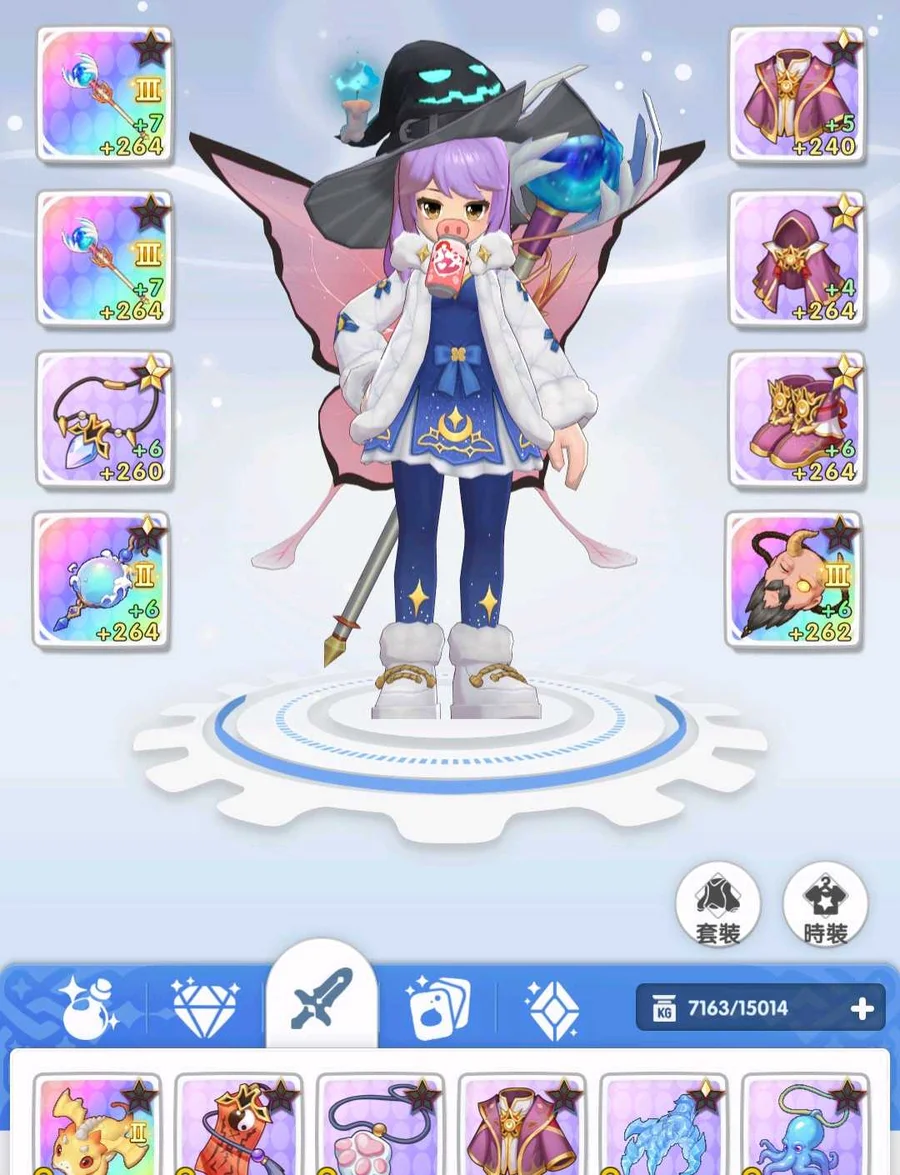The image size is (900, 1175).
Task: Open the purple robe slot with +240
Action: pos(796,93)
